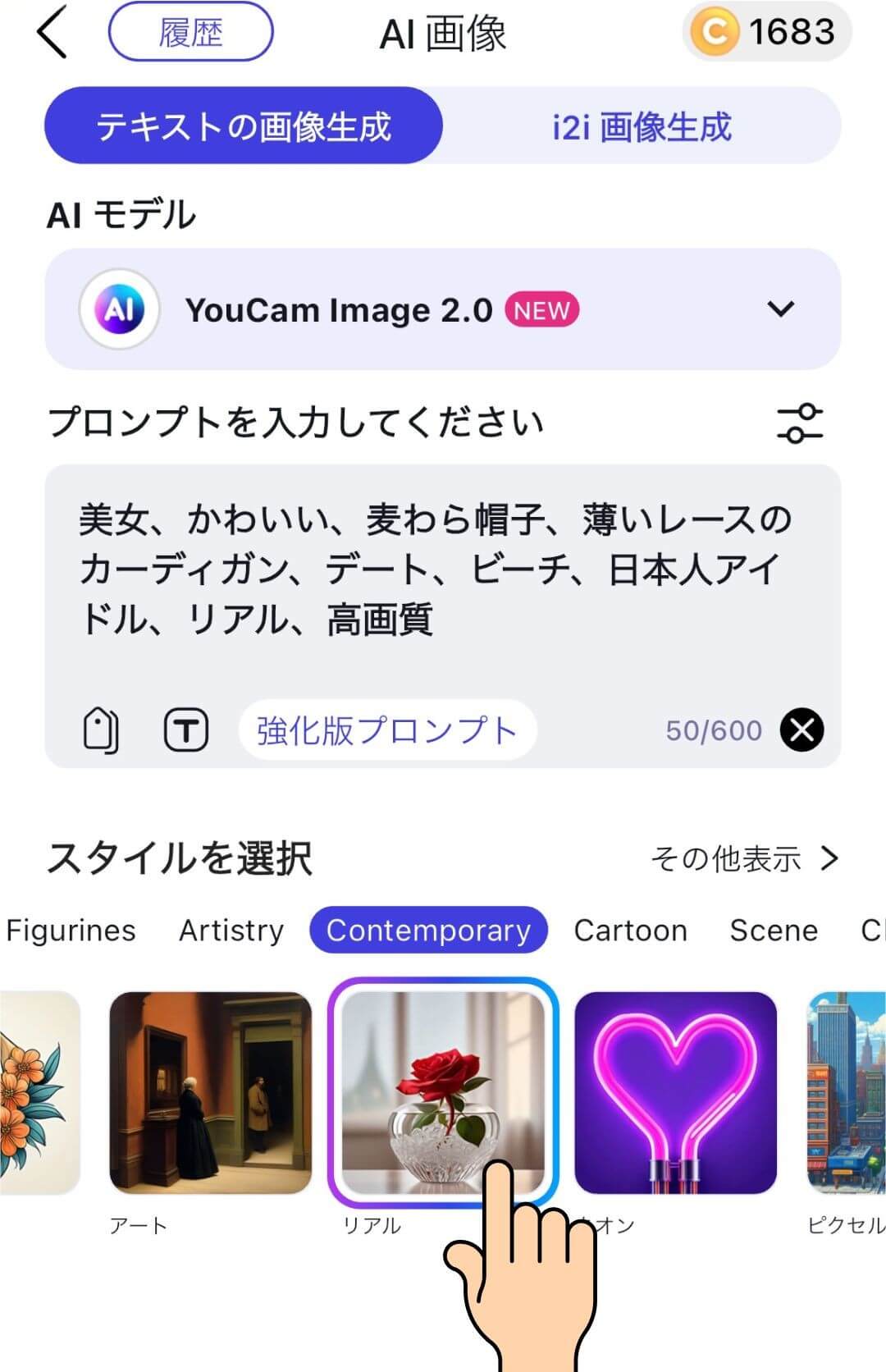Select the Scene style category
Viewport: 886px width, 1372px height.
click(x=773, y=931)
